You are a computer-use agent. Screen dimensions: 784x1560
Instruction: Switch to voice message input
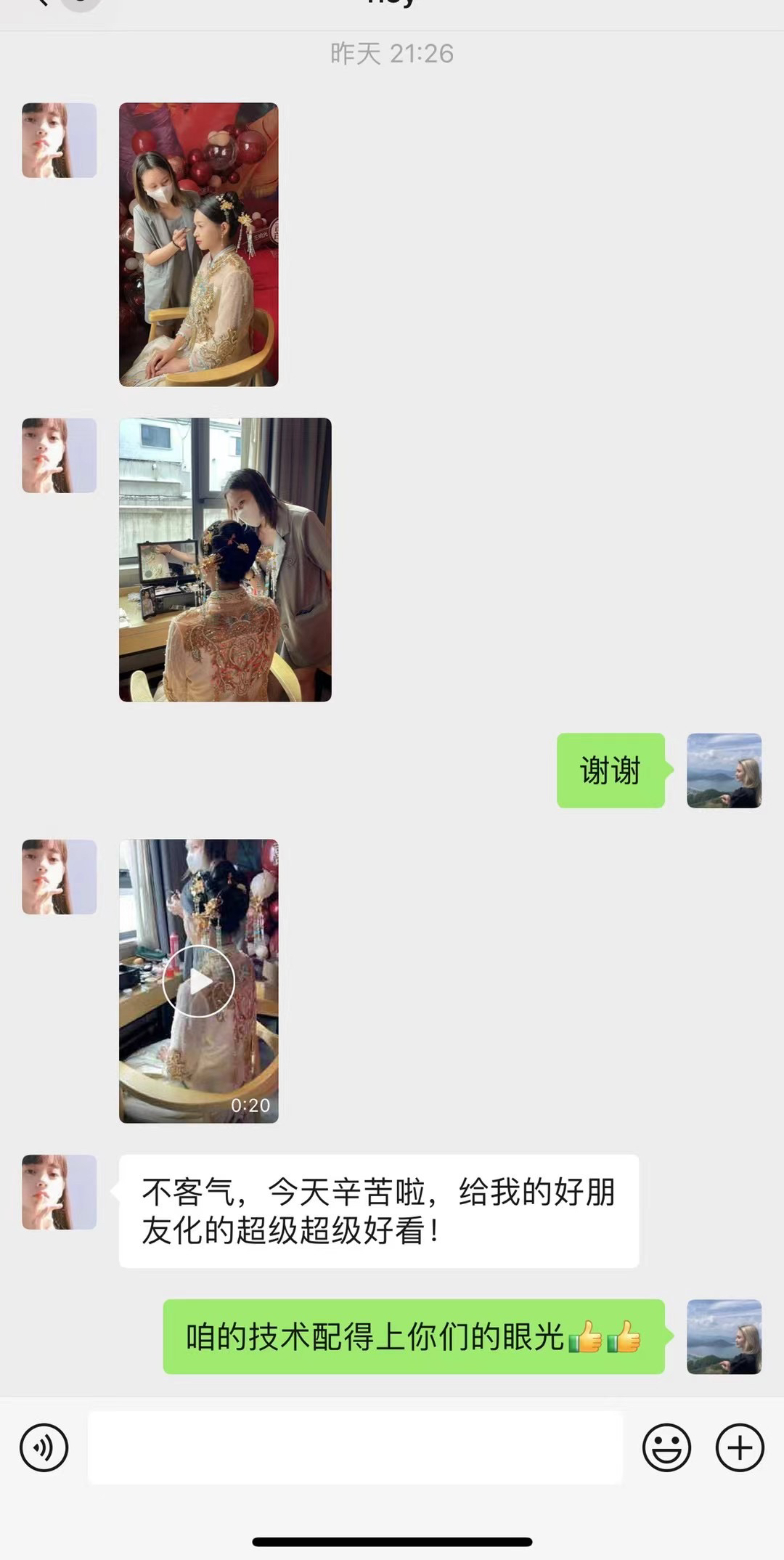click(x=44, y=1447)
